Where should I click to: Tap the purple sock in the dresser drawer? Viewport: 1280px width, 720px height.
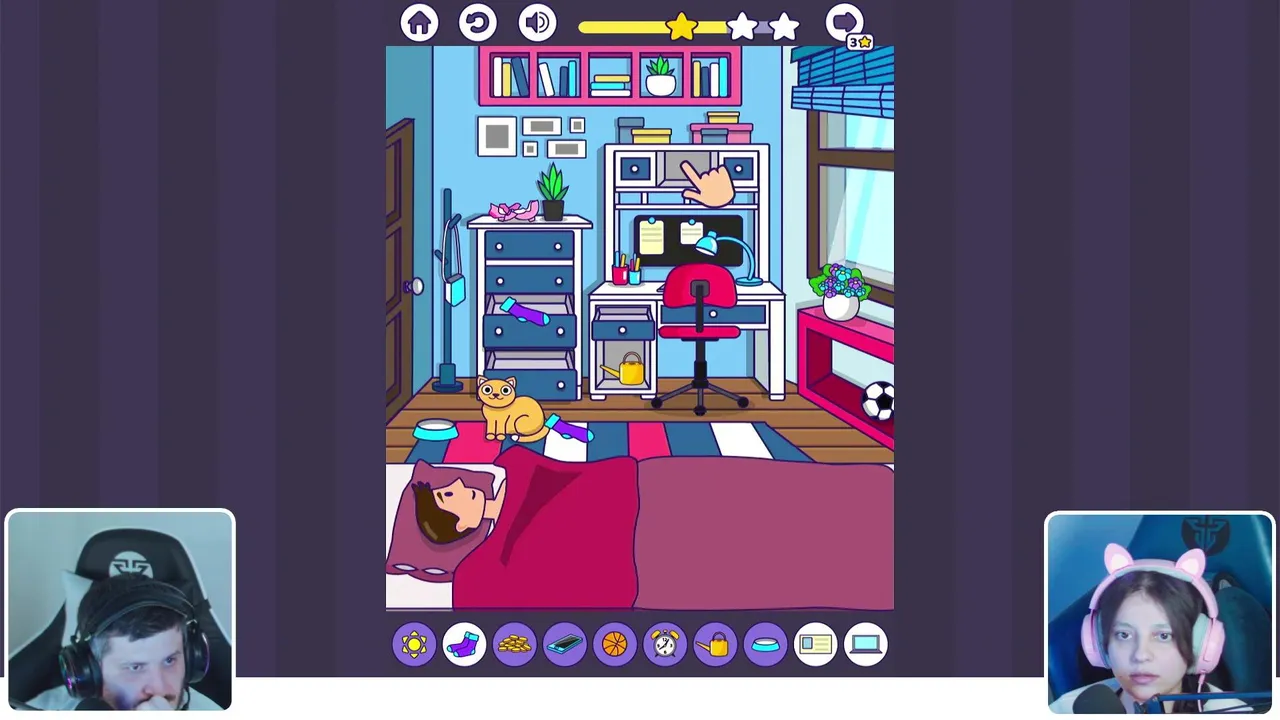525,313
